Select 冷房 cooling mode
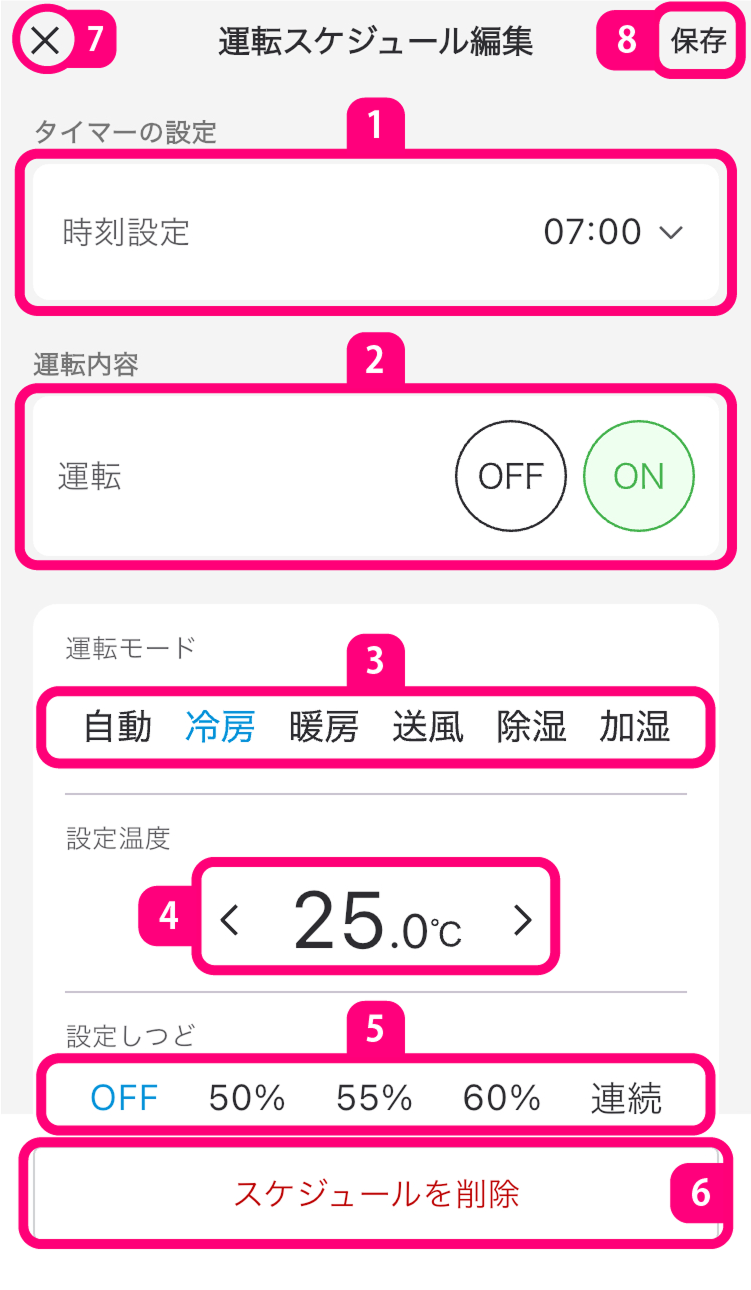751x1290 pixels. tap(220, 727)
